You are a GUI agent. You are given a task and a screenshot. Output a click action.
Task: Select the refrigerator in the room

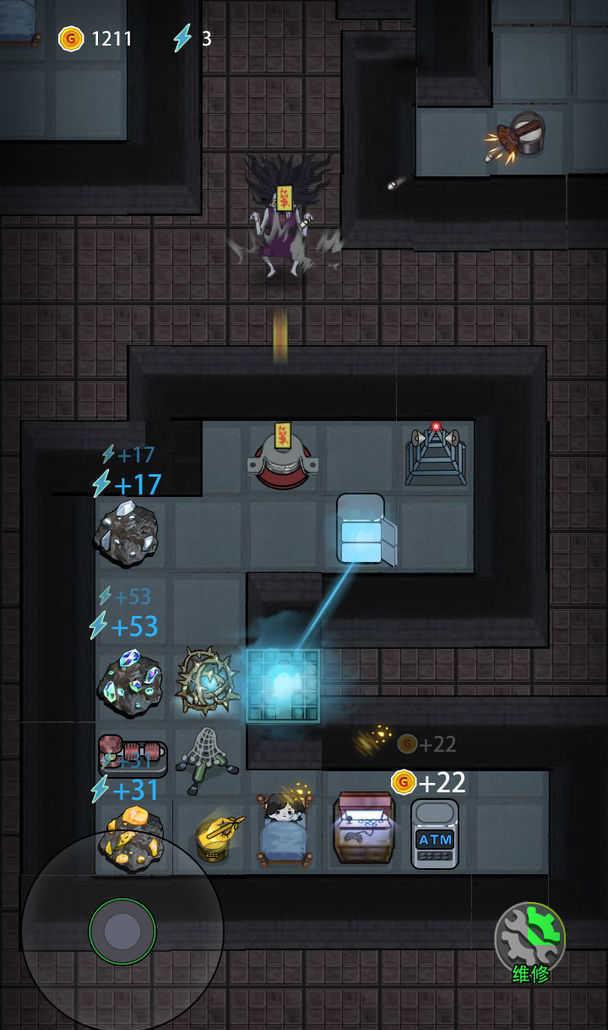pyautogui.click(x=362, y=530)
